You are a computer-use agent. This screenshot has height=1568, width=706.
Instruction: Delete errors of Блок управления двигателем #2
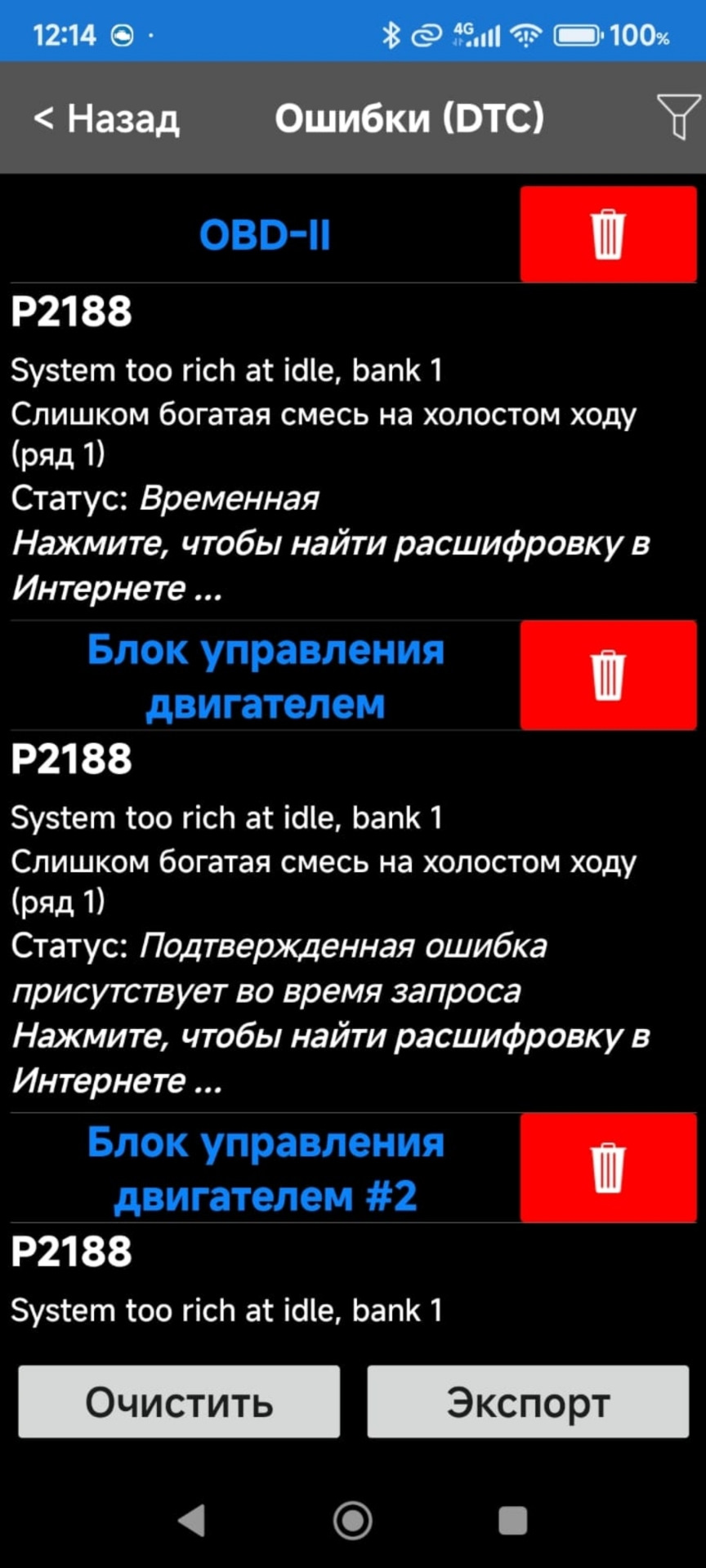click(608, 1168)
